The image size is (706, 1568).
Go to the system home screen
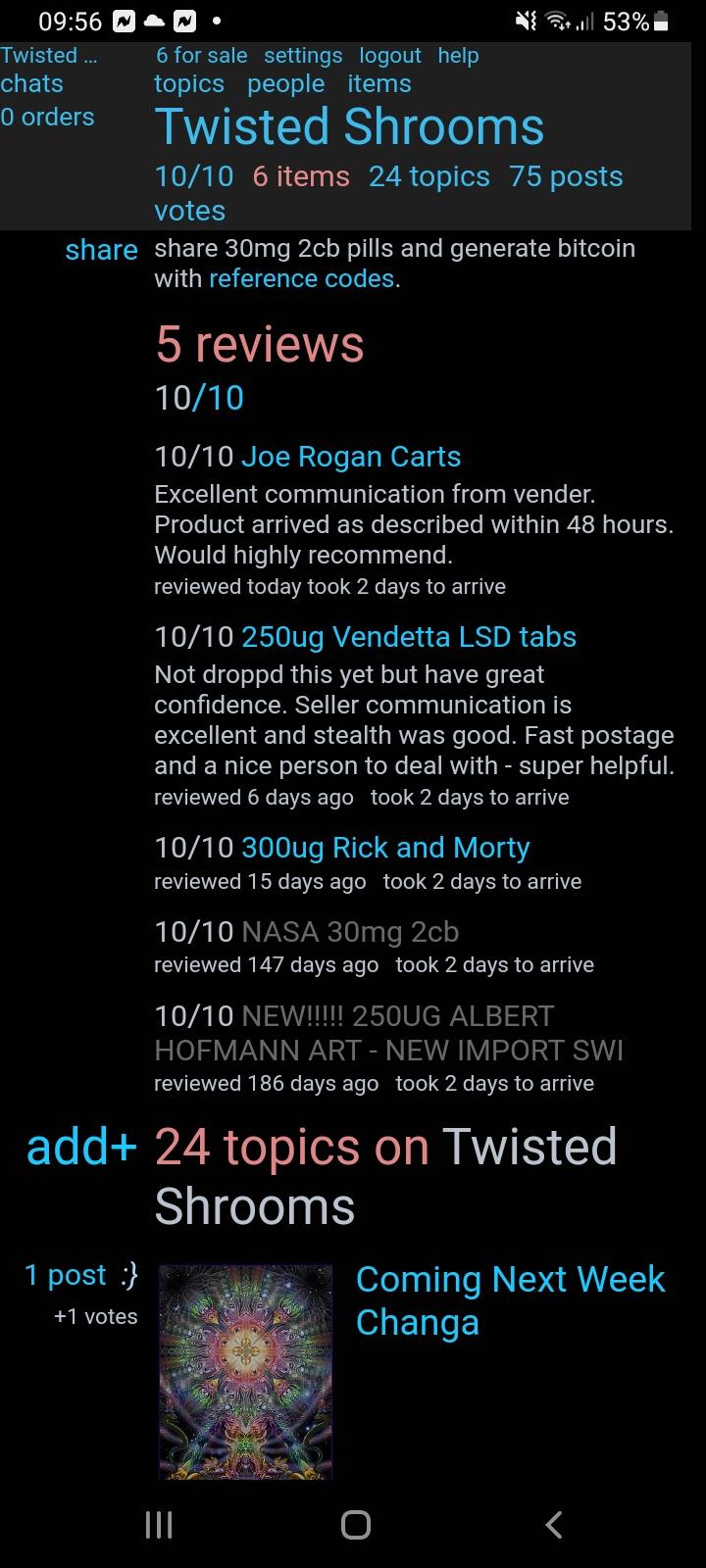[355, 1524]
